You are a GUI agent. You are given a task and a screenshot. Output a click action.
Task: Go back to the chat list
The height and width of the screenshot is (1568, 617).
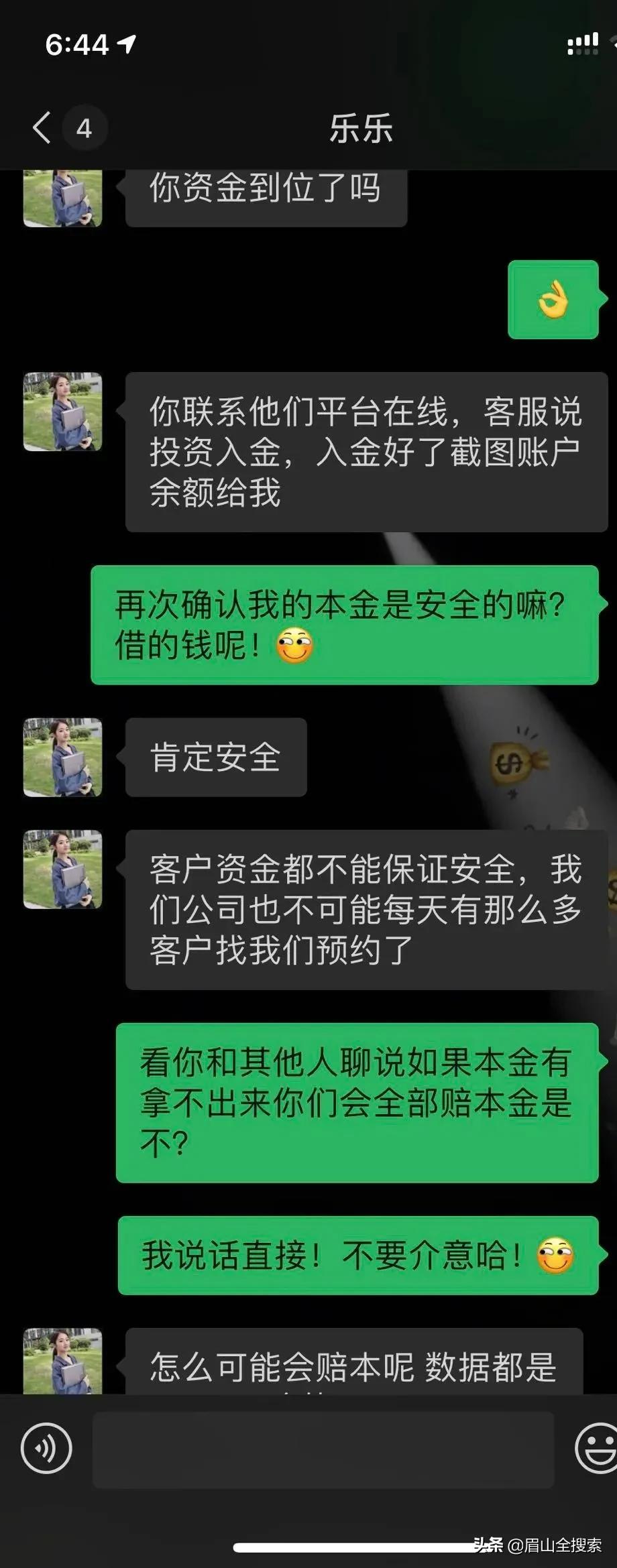point(42,127)
